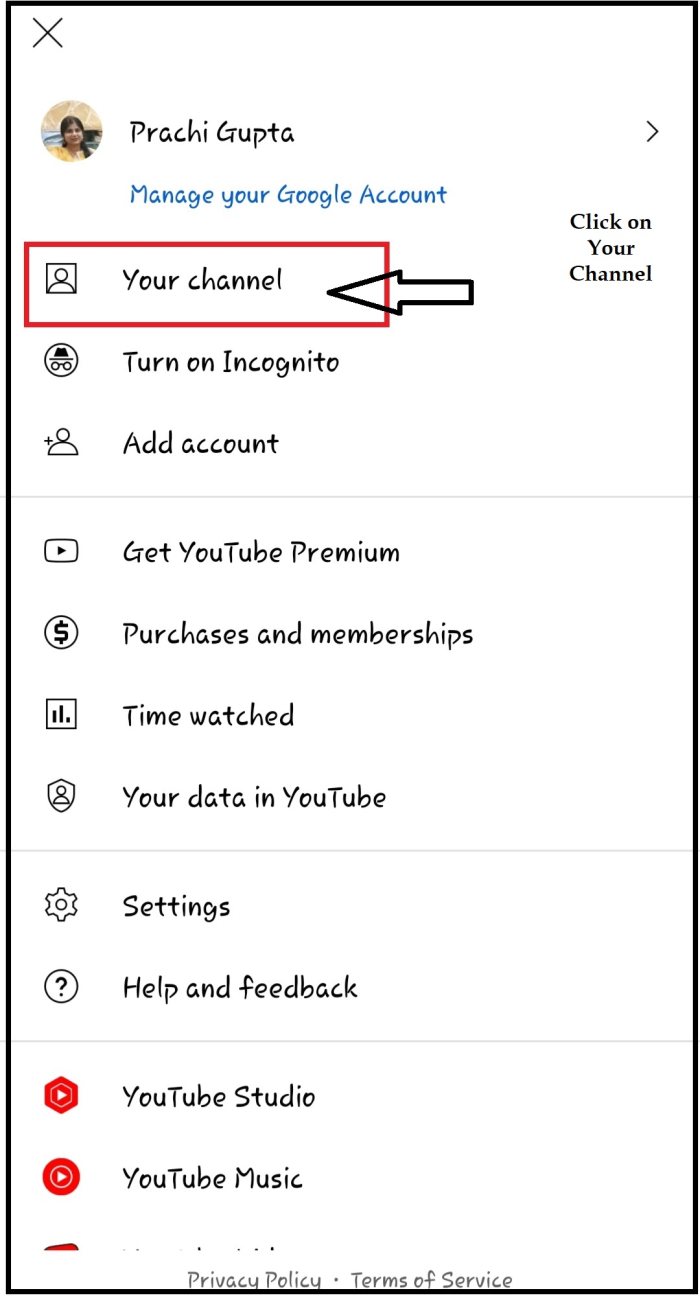Go to Your channel
This screenshot has height=1302, width=700.
tap(202, 280)
